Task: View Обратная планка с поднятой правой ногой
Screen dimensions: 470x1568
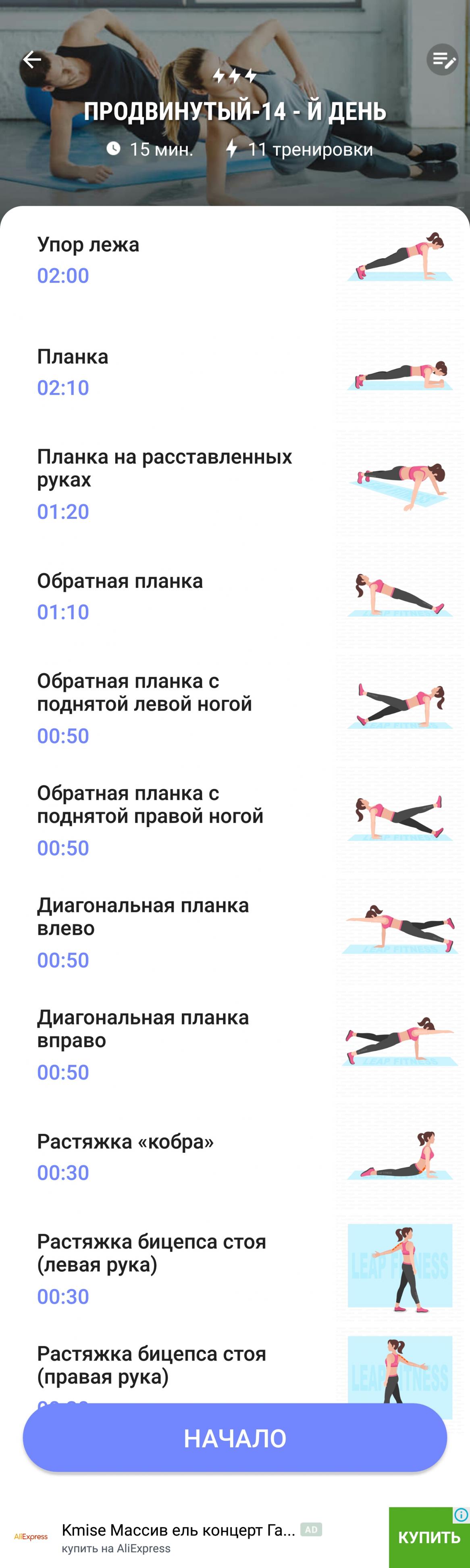Action: tap(235, 820)
